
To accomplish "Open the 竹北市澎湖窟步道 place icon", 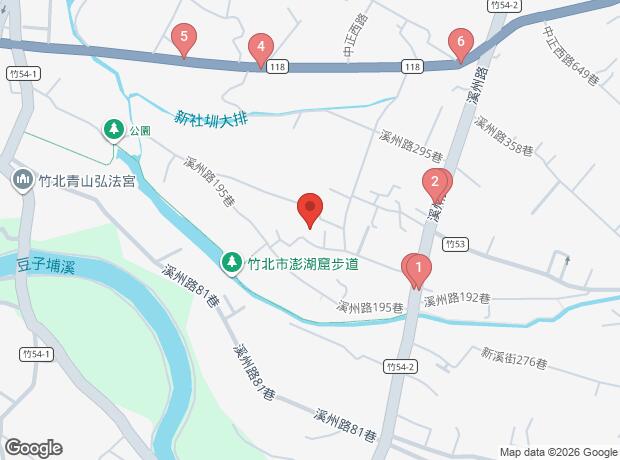I will click(231, 262).
